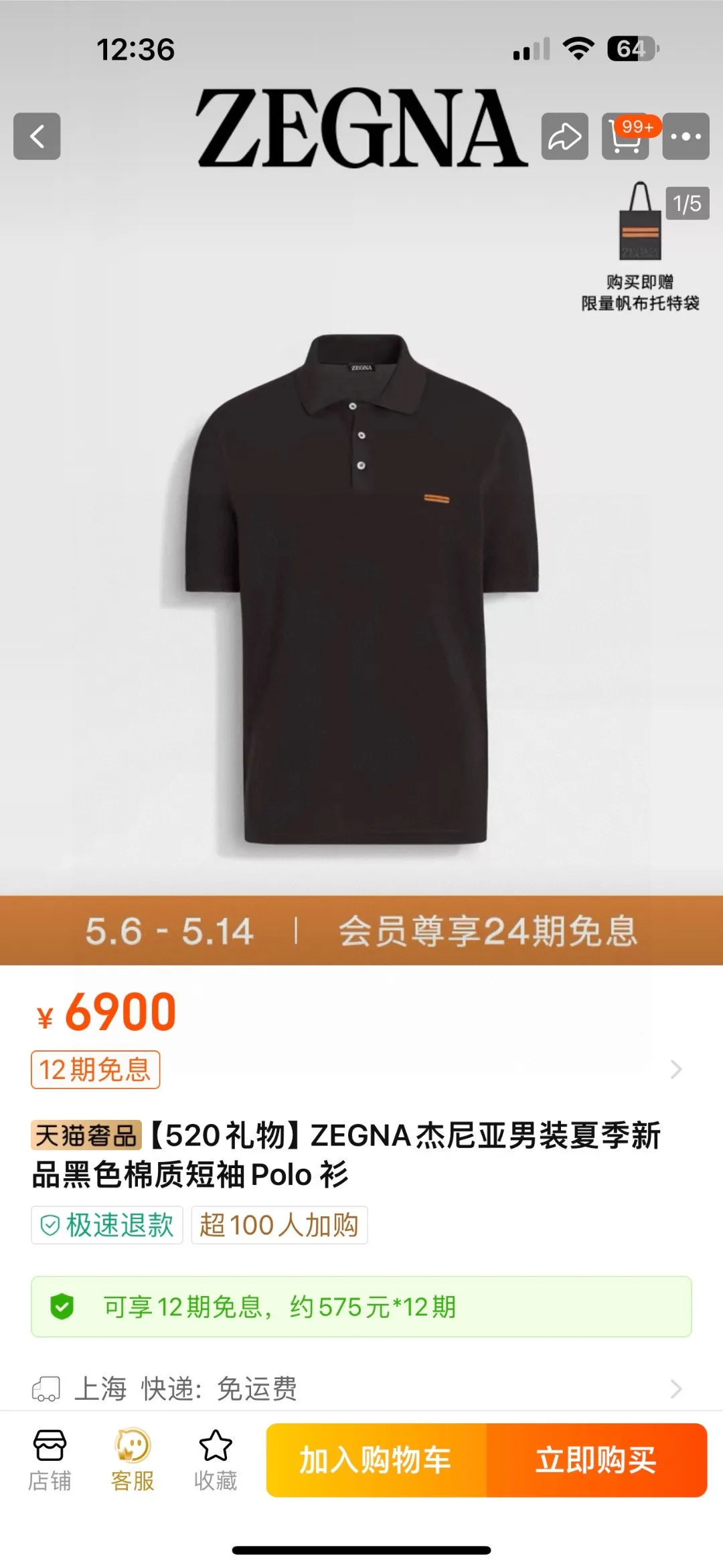723x1568 pixels.
Task: Tap 加入购物车 to add to cart
Action: click(376, 1460)
